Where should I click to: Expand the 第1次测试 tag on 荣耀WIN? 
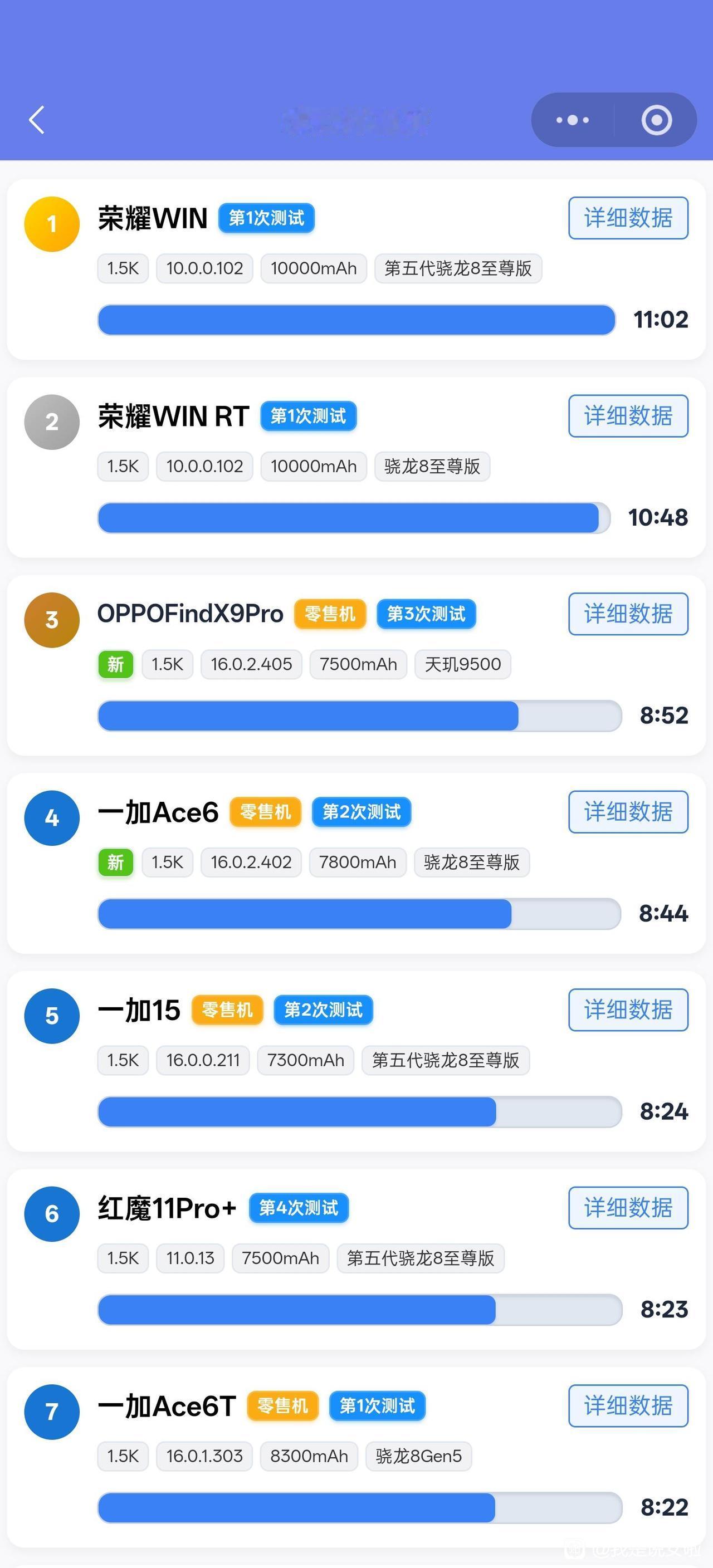266,218
